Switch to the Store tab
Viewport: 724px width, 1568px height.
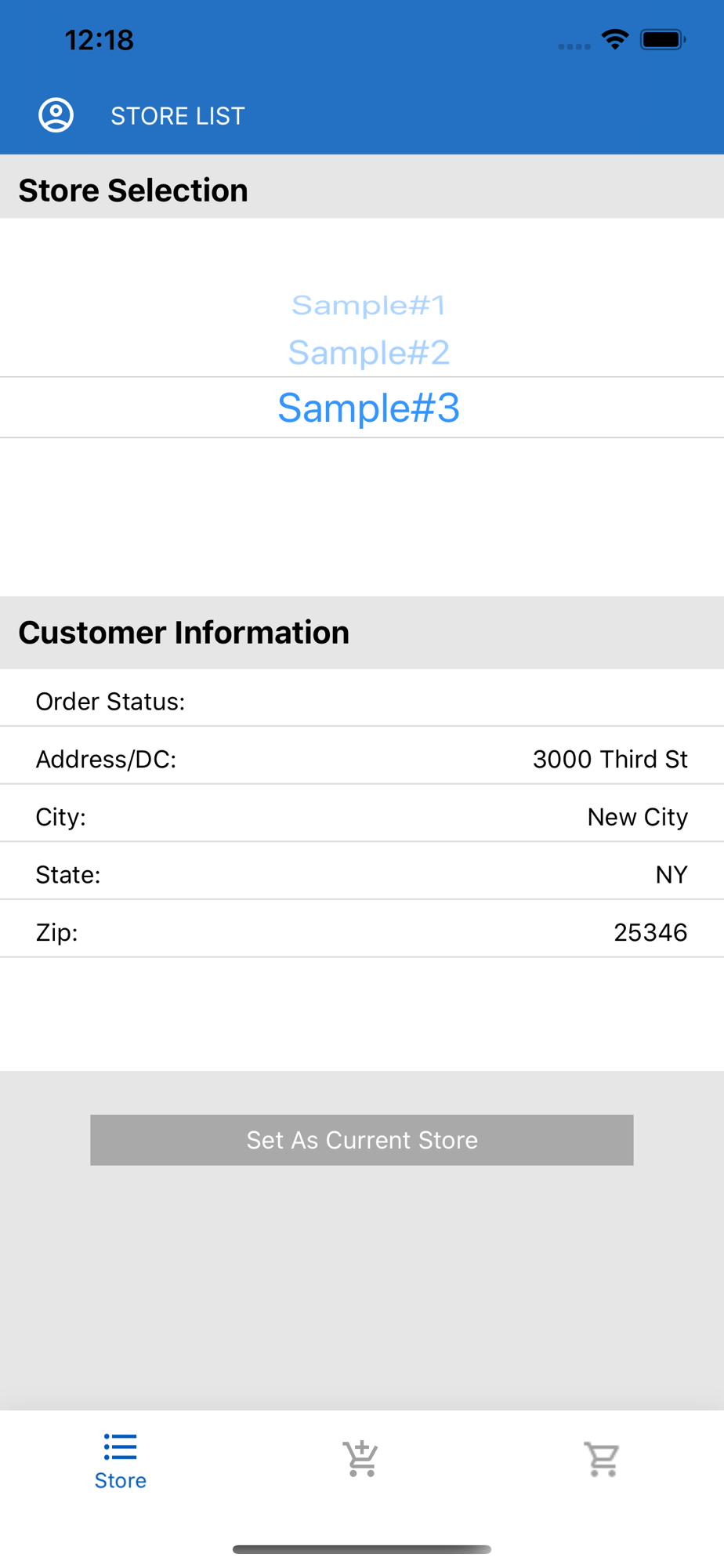tap(121, 1460)
